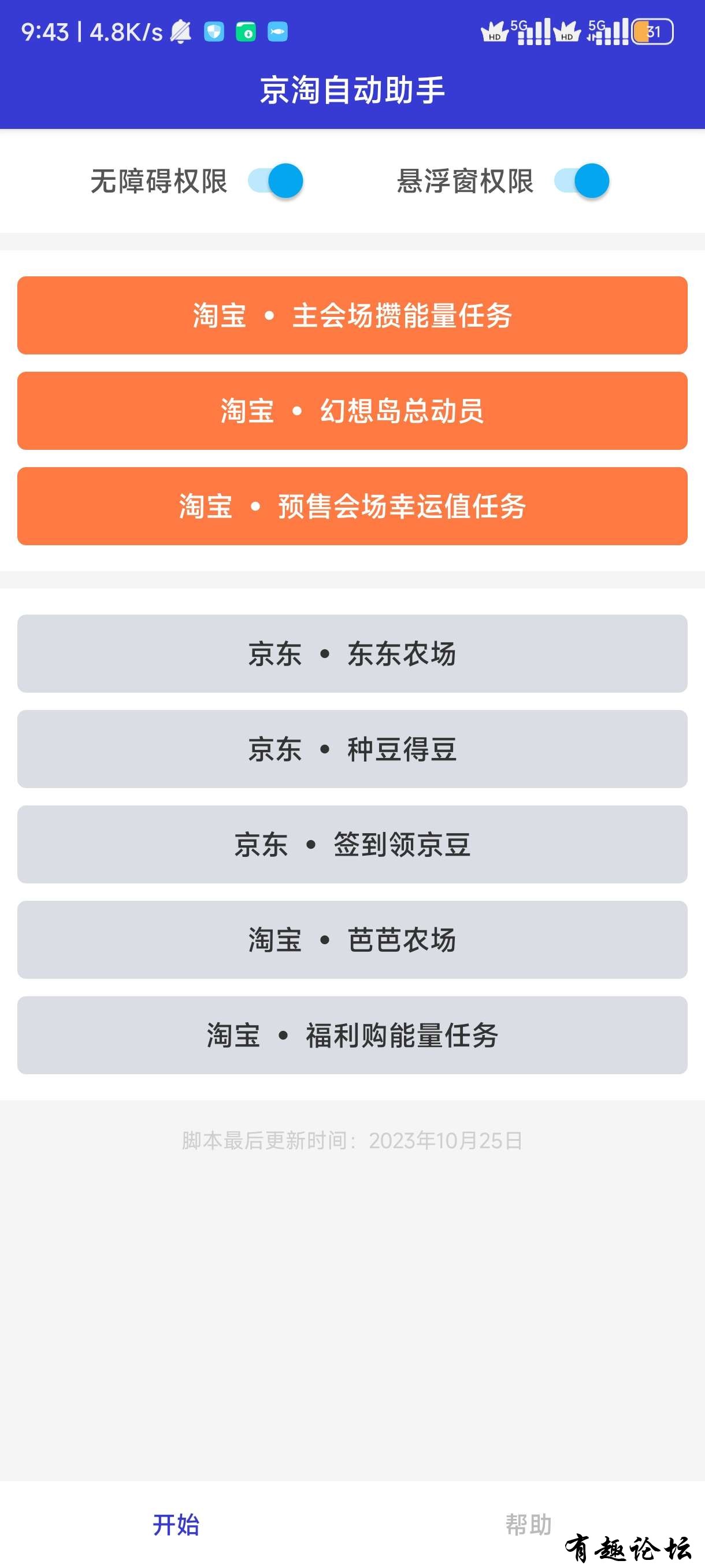The image size is (705, 1568).
Task: Go to the 帮助 tab
Action: click(528, 1525)
